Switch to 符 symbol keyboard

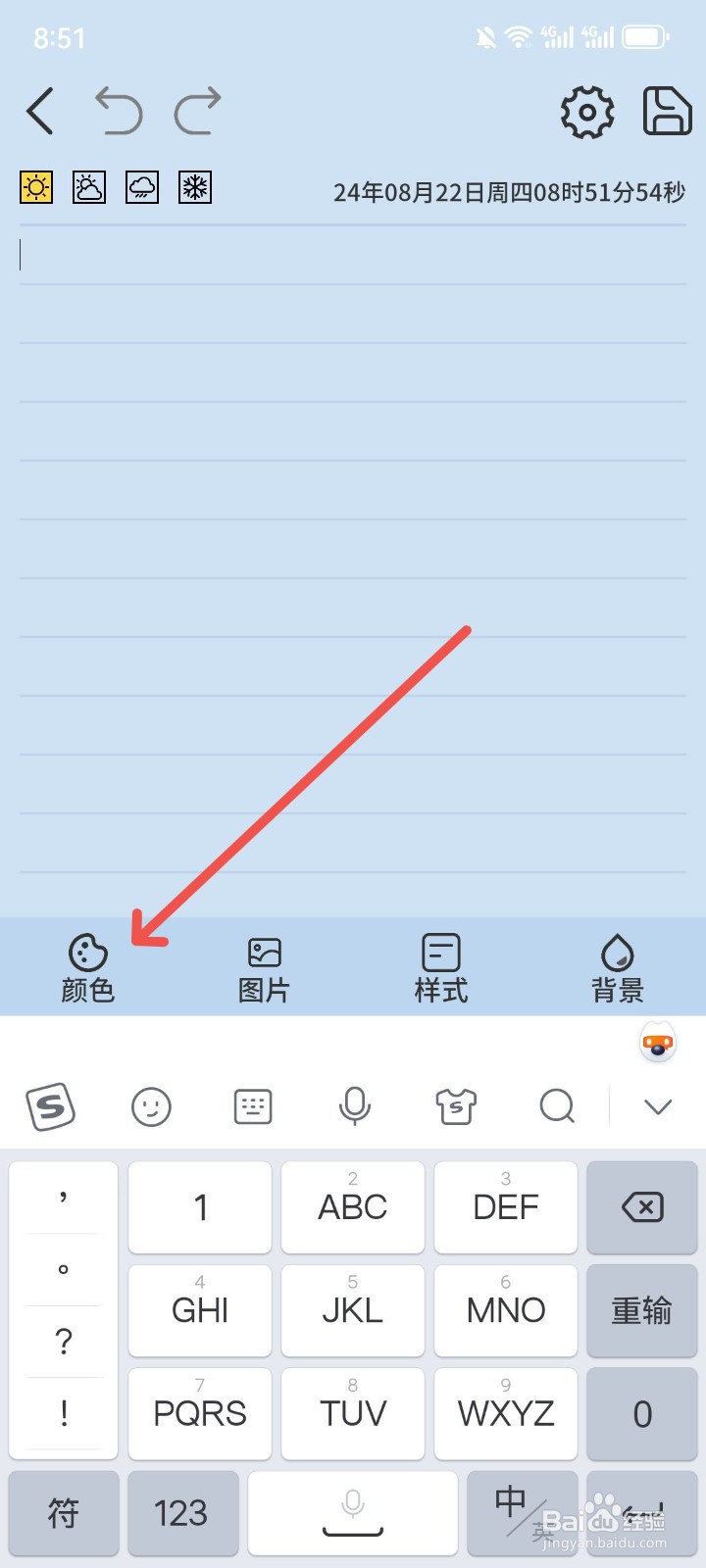63,1513
